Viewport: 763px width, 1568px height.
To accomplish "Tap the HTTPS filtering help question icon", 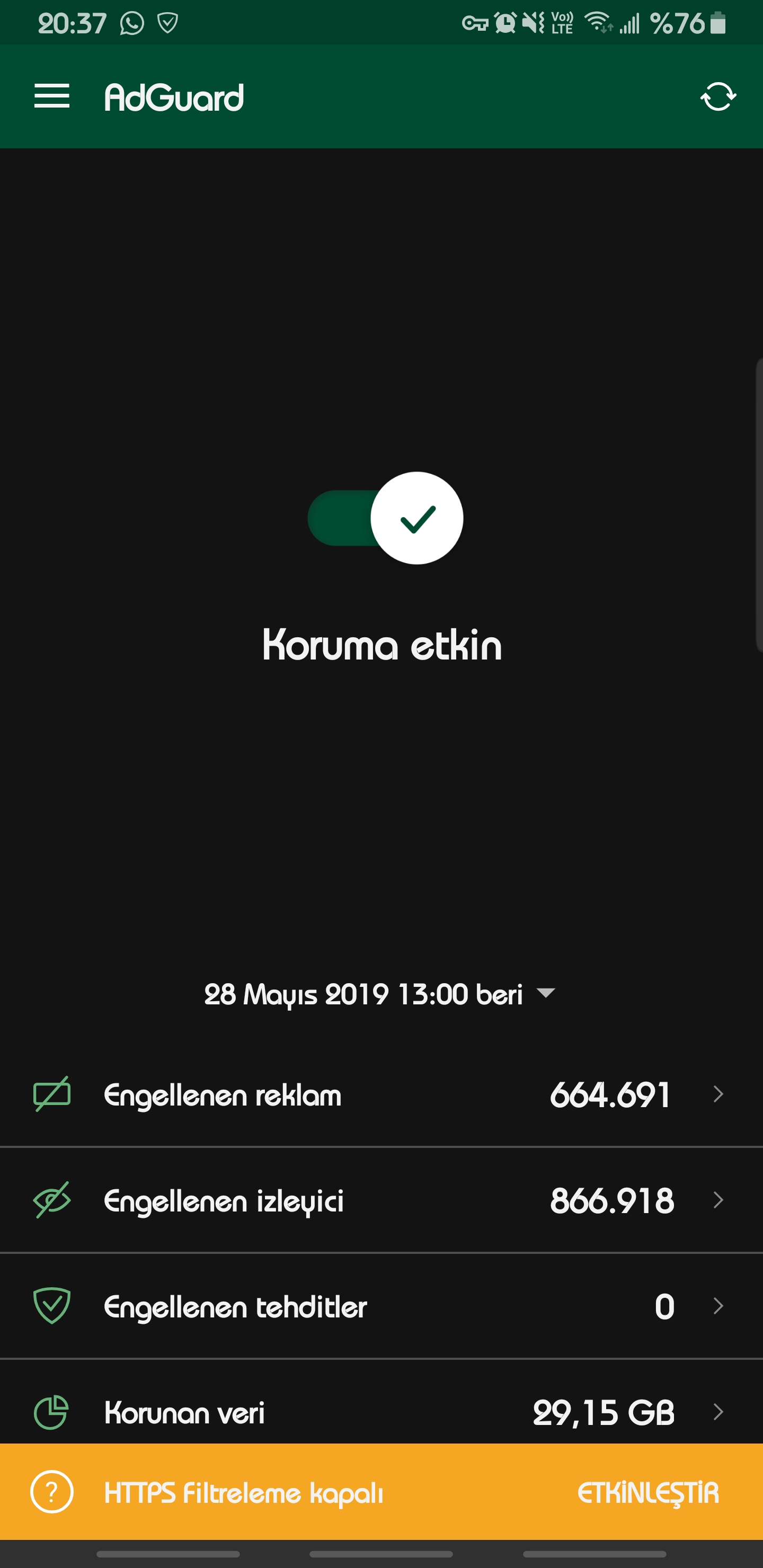I will (x=52, y=1492).
